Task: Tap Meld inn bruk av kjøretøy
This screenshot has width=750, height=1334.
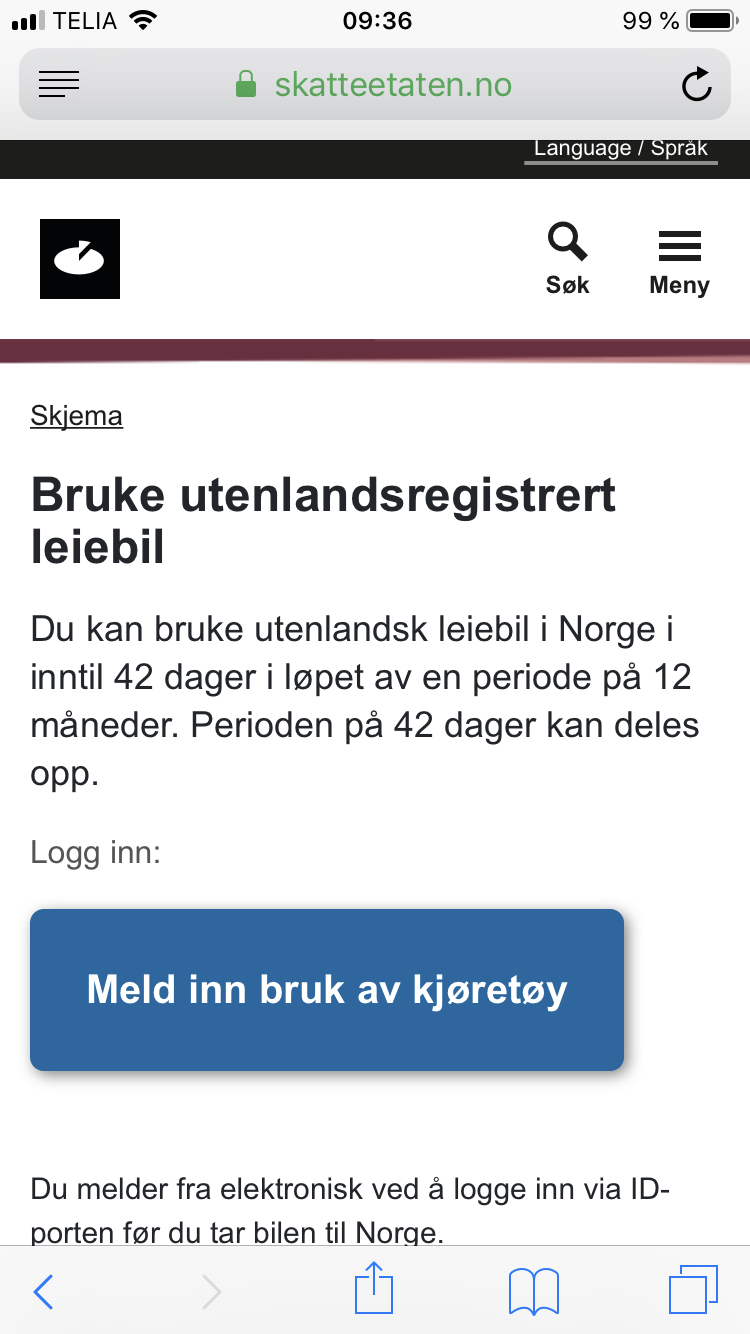Action: (x=327, y=989)
